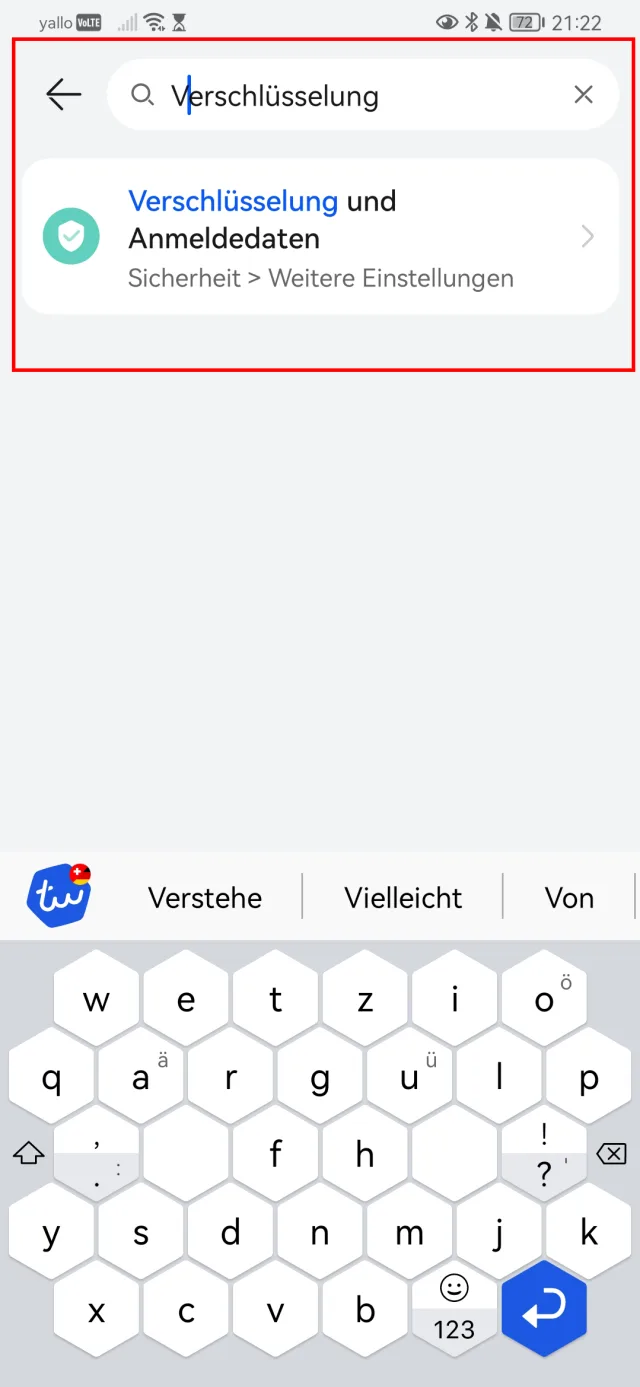The width and height of the screenshot is (640, 1387).
Task: Go back from the settings search
Action: (x=63, y=95)
